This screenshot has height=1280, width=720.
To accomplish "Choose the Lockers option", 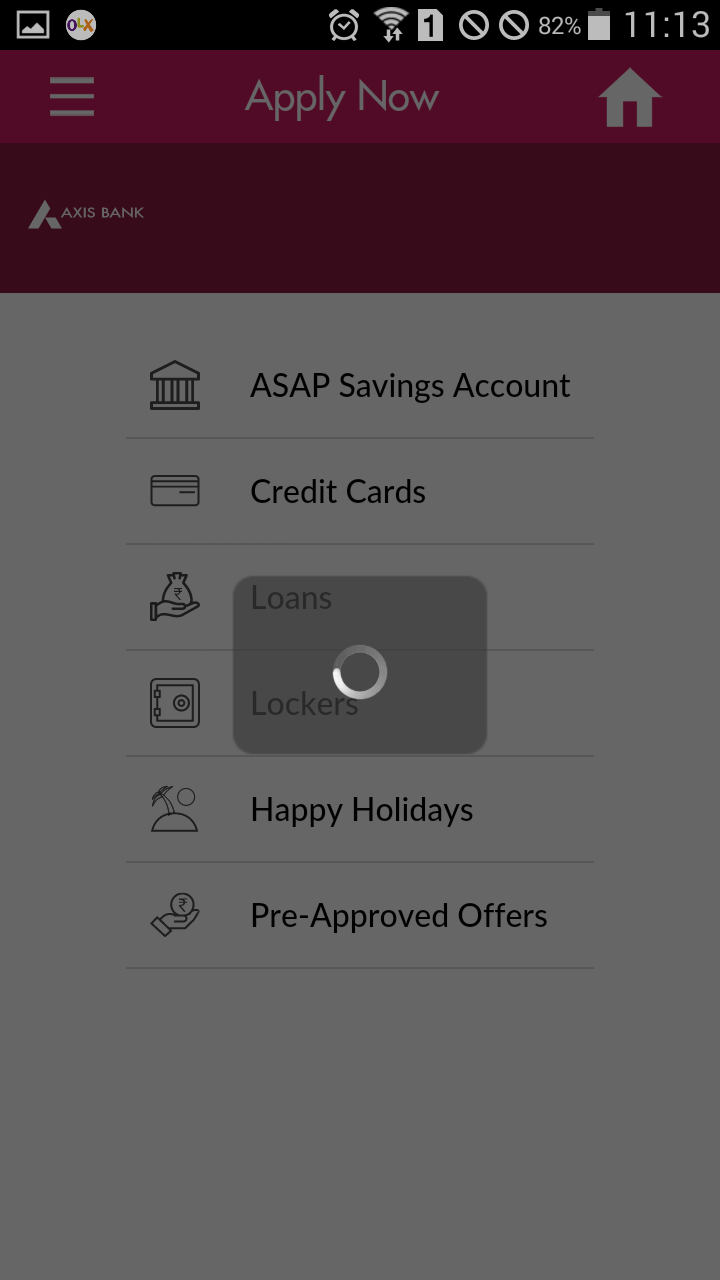I will click(303, 704).
